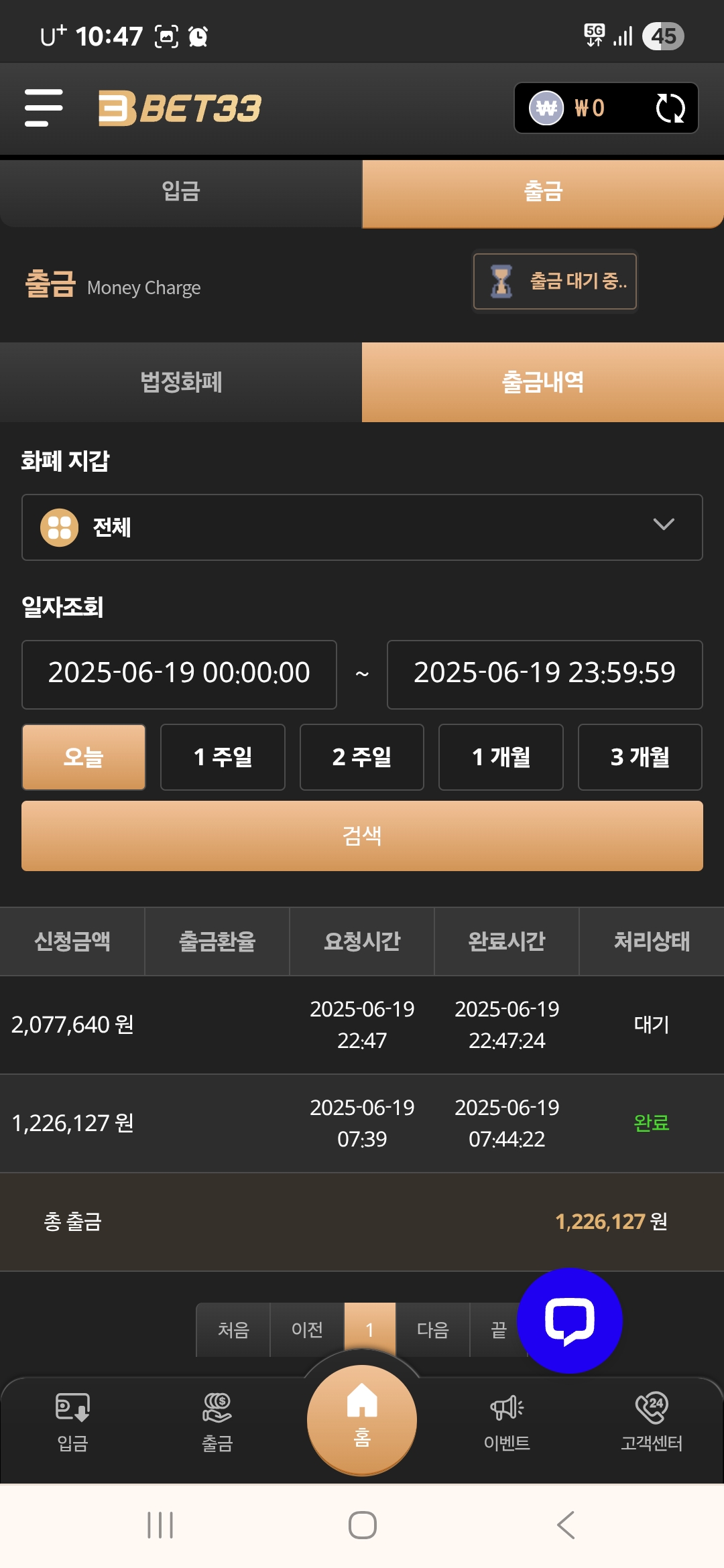Tap the 검색 search button
Viewport: 724px width, 1568px height.
(362, 836)
